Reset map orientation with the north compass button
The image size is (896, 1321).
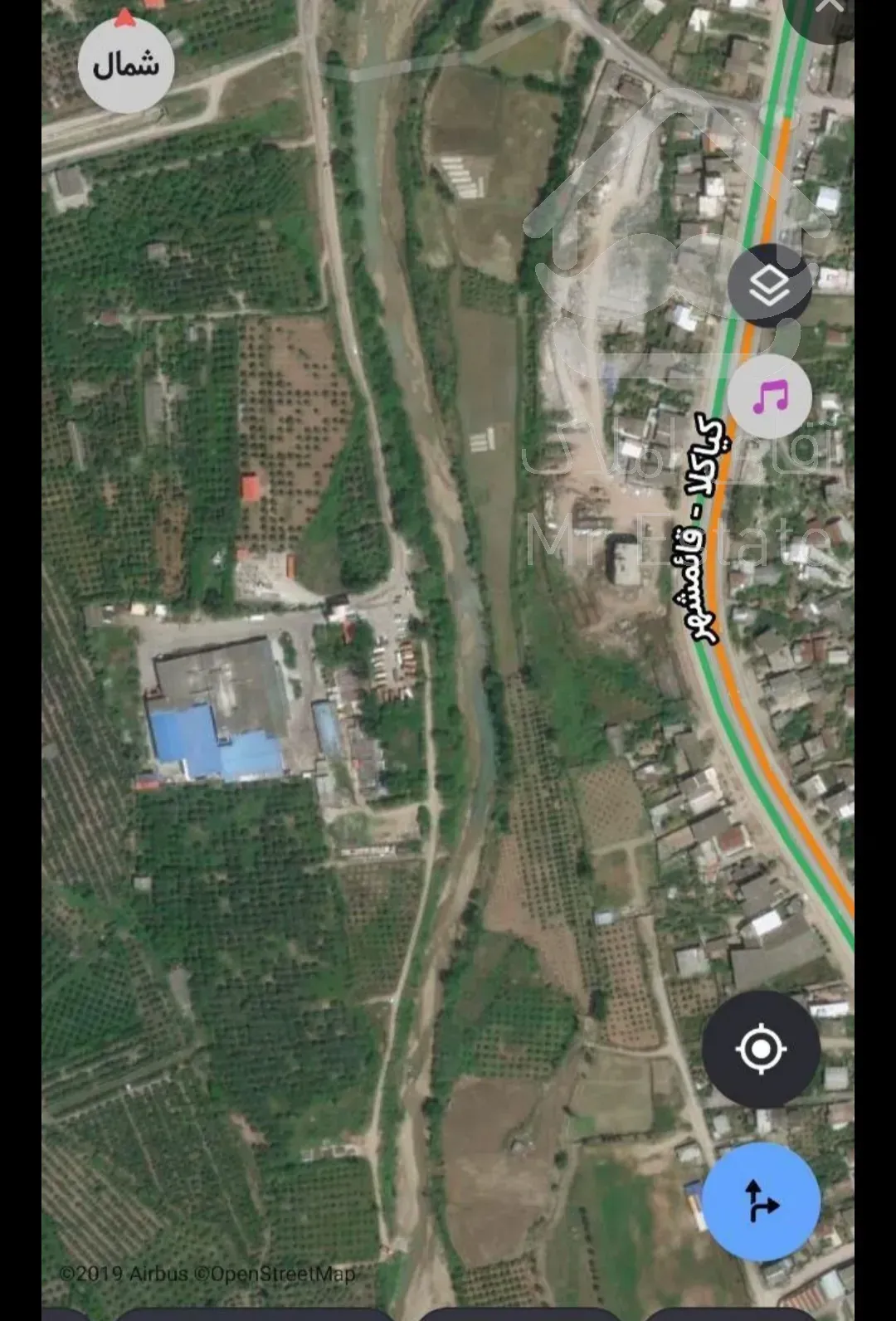(125, 65)
